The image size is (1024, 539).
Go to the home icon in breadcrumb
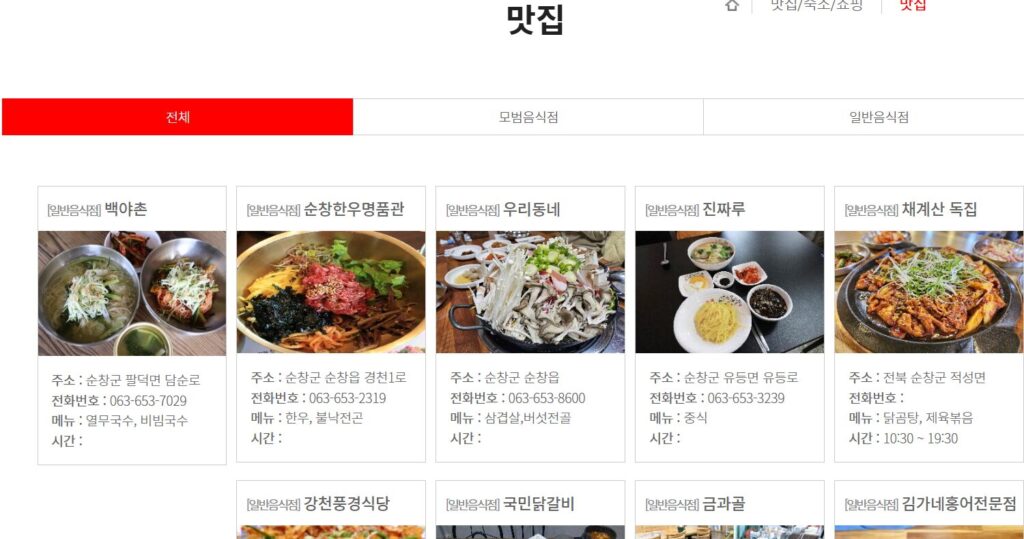pyautogui.click(x=732, y=5)
